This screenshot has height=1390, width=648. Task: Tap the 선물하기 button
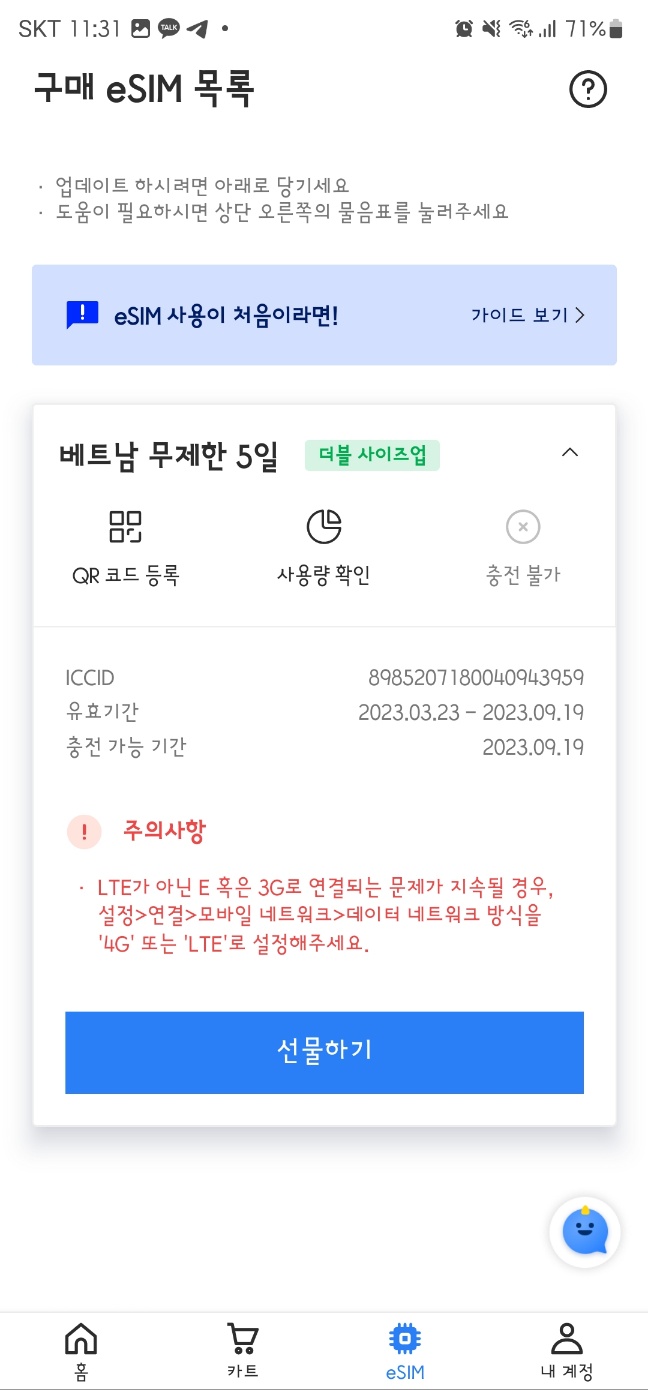[x=324, y=1053]
